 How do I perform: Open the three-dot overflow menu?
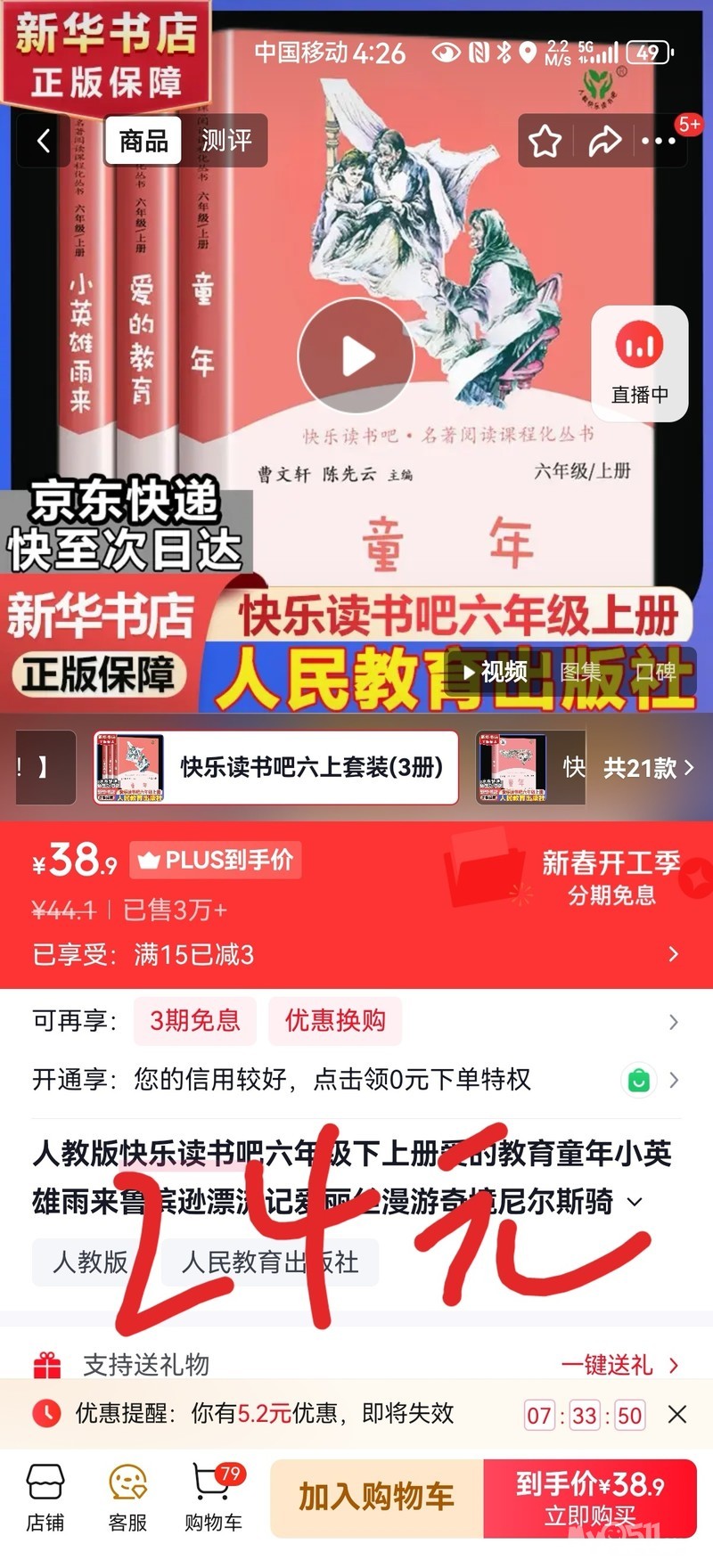(659, 141)
